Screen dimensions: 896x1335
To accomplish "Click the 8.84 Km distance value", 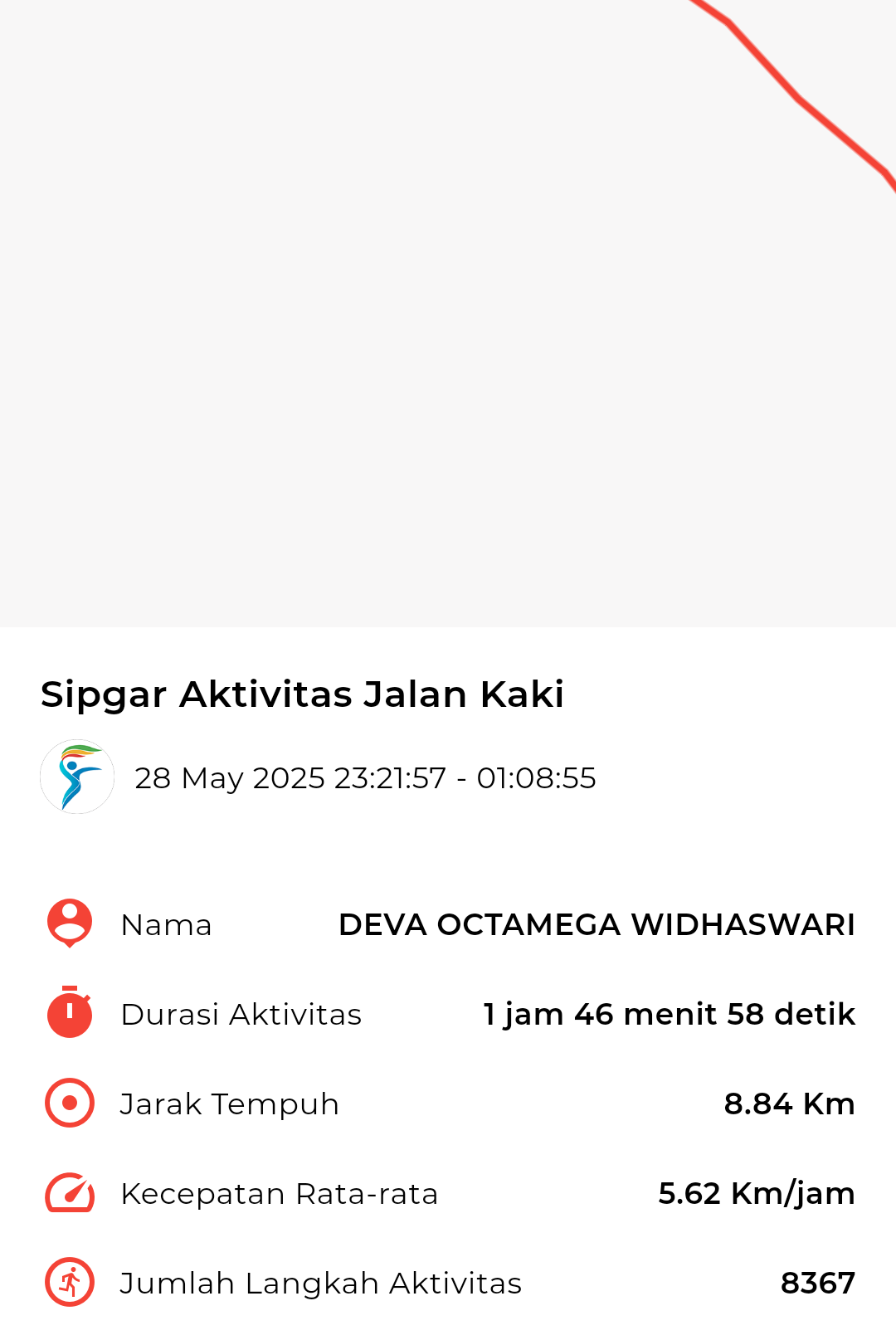I will 790,1104.
